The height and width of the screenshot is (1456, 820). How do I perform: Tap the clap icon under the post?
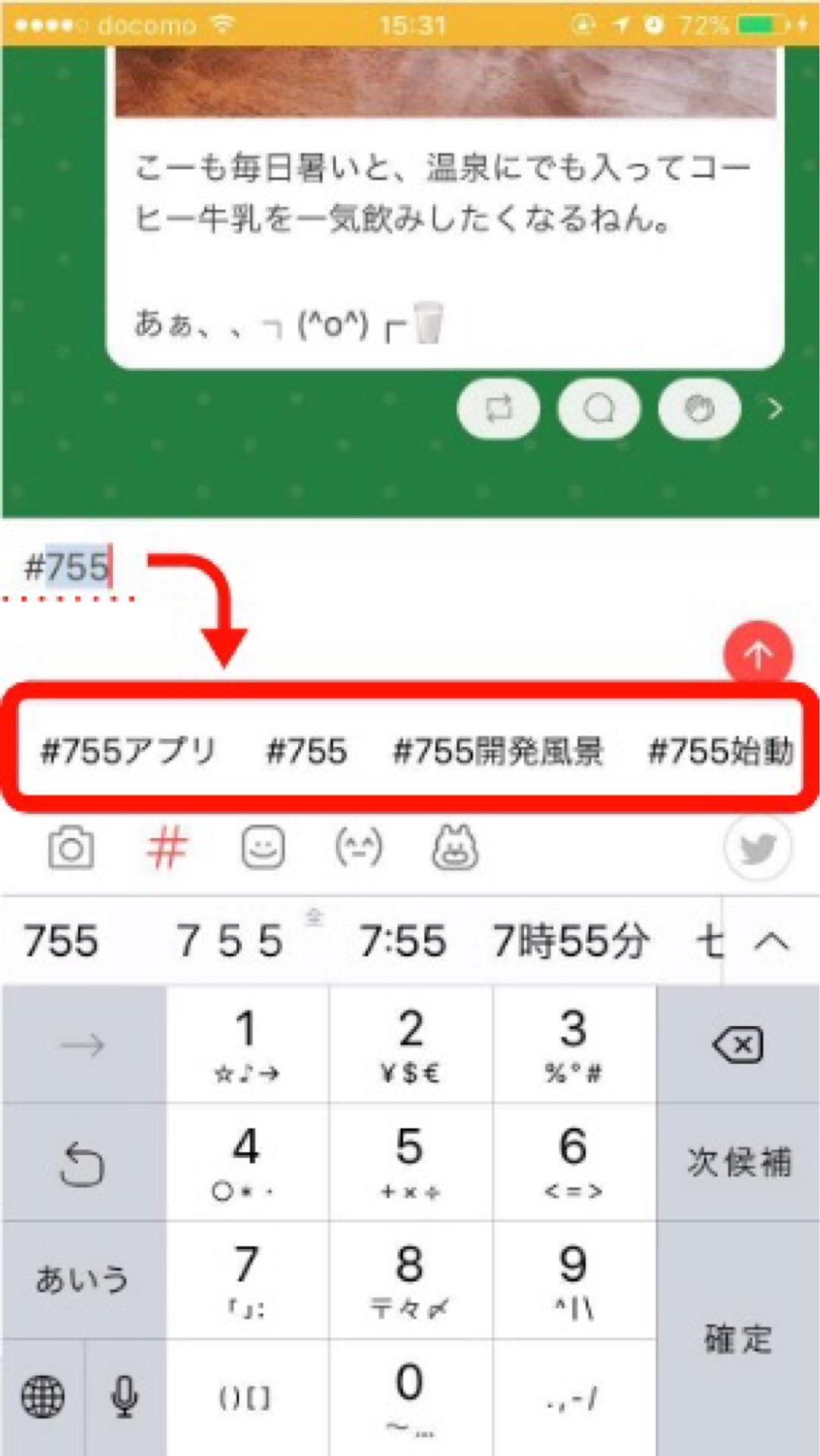pos(699,409)
